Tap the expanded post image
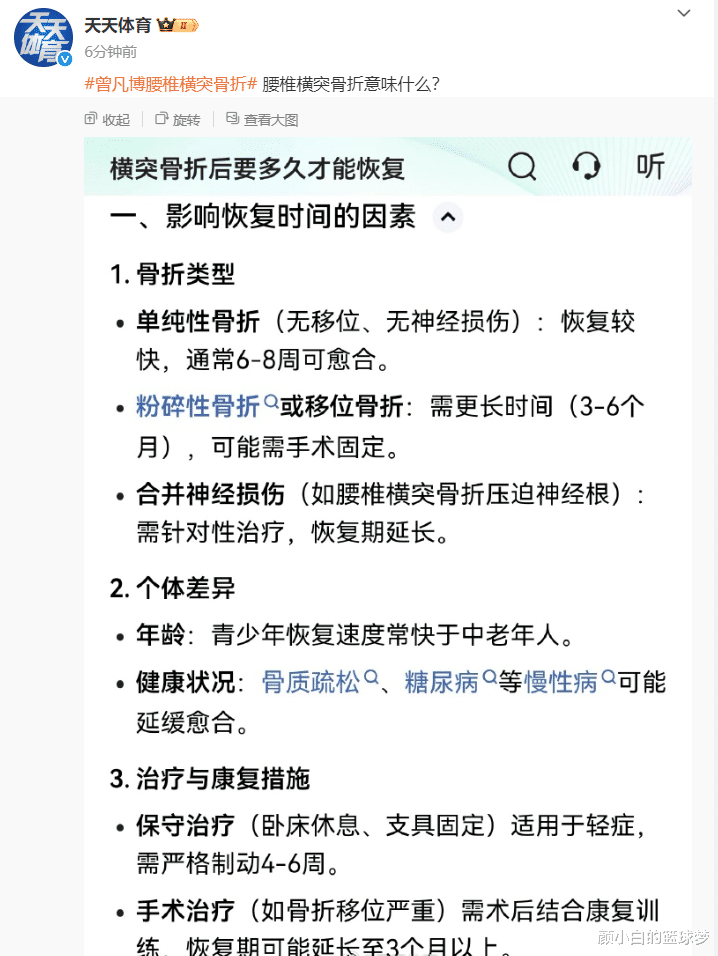Image resolution: width=718 pixels, height=956 pixels. [x=388, y=546]
